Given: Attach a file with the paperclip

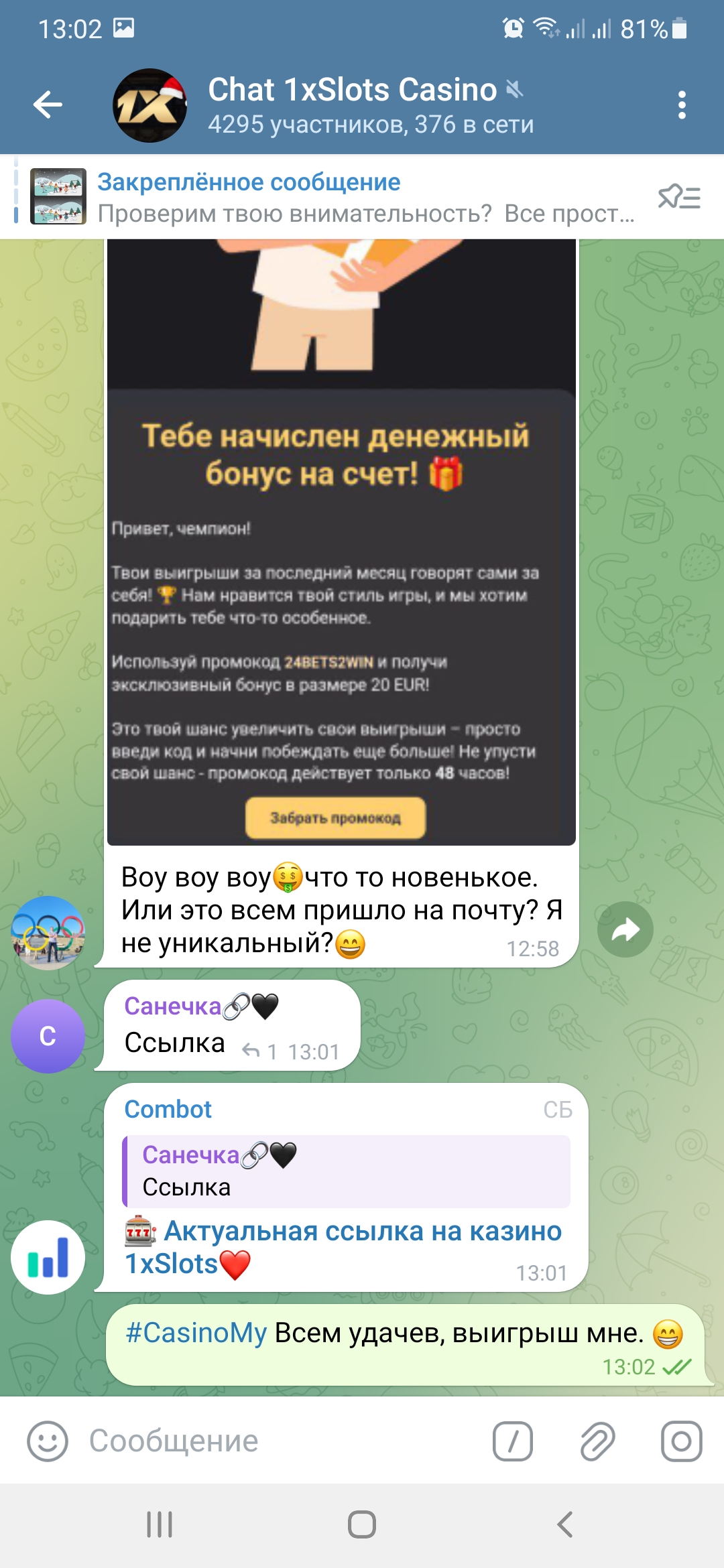Looking at the screenshot, I should coord(597,1441).
